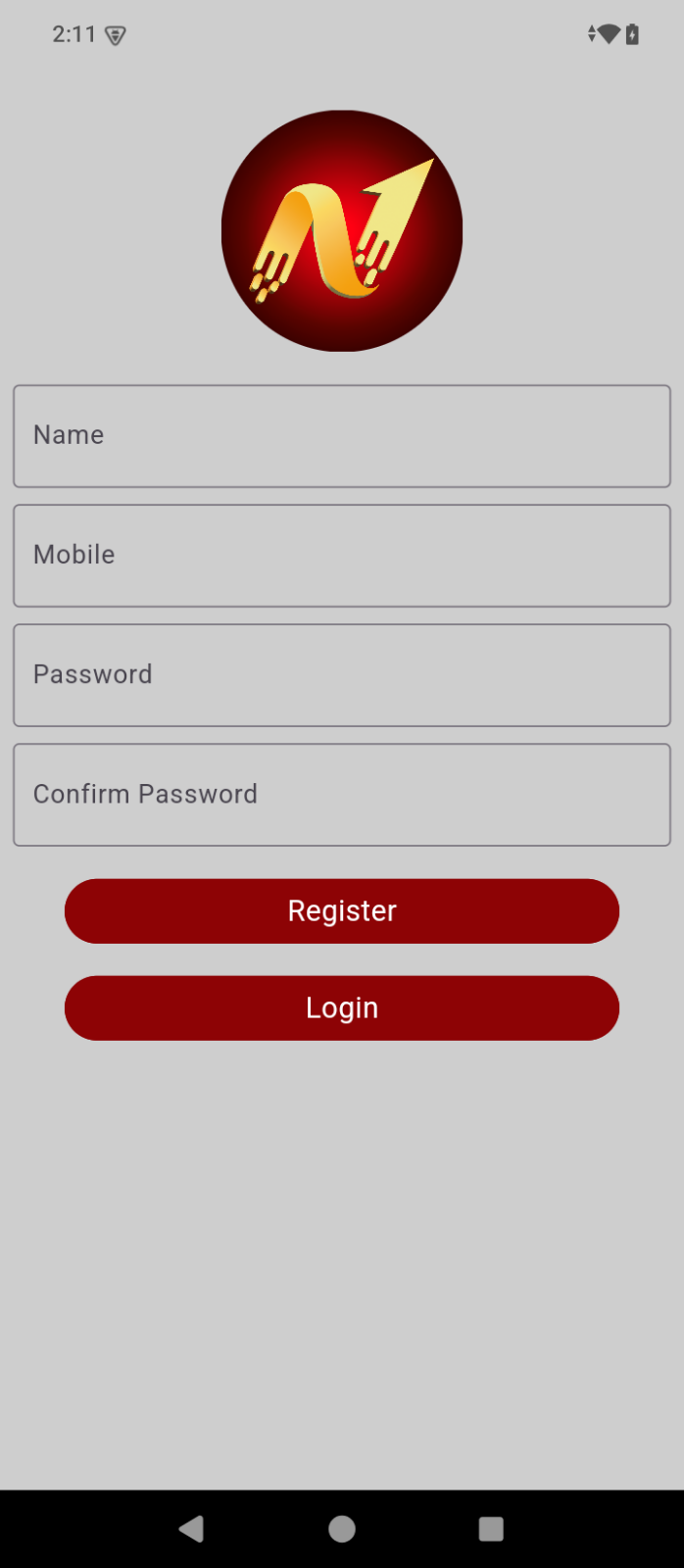Submit the Register button
The height and width of the screenshot is (1568, 684).
[x=342, y=911]
